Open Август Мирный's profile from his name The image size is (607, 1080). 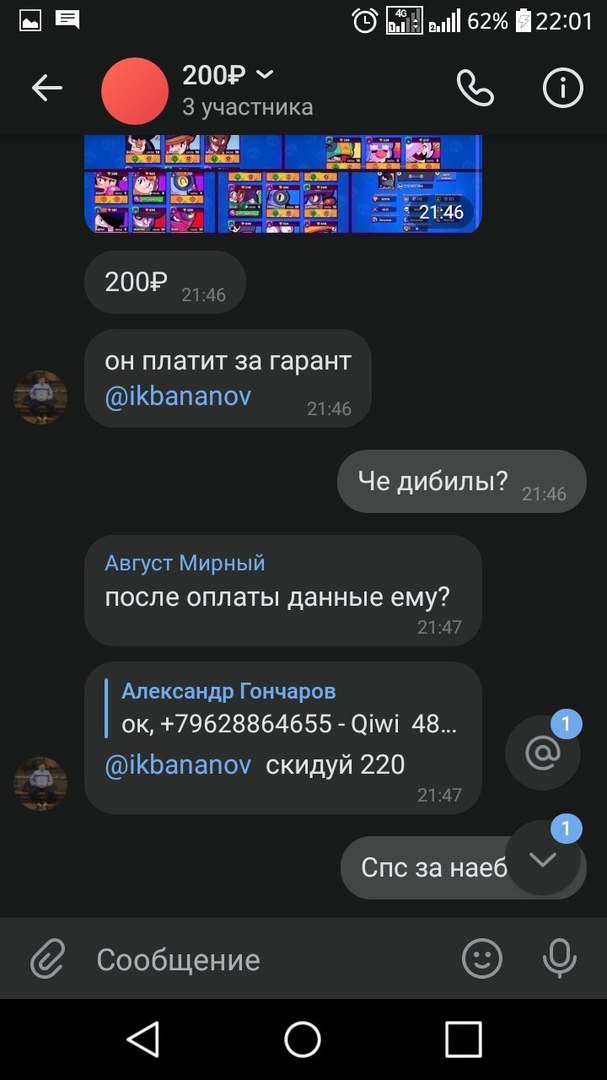pos(185,564)
